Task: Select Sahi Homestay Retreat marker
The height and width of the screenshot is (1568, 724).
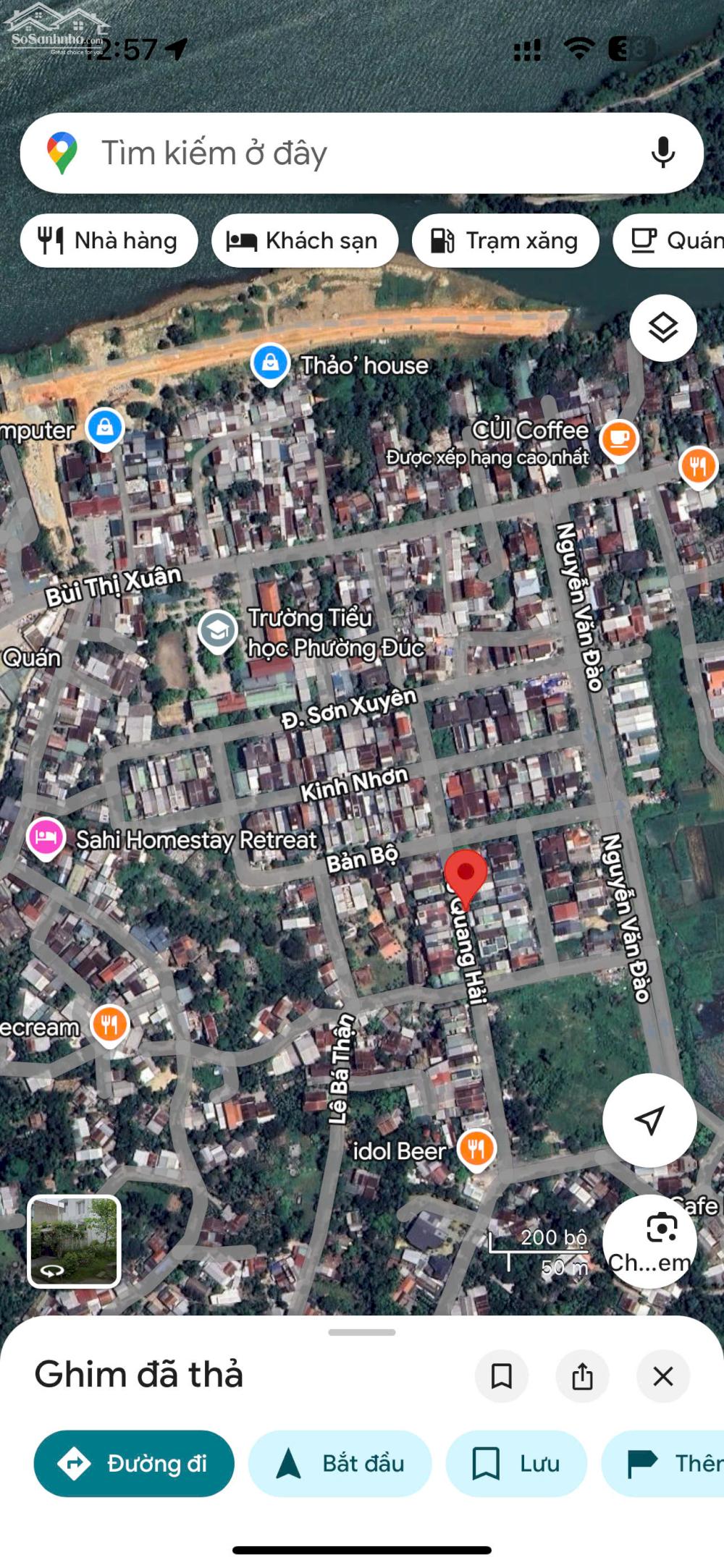Action: point(46,837)
